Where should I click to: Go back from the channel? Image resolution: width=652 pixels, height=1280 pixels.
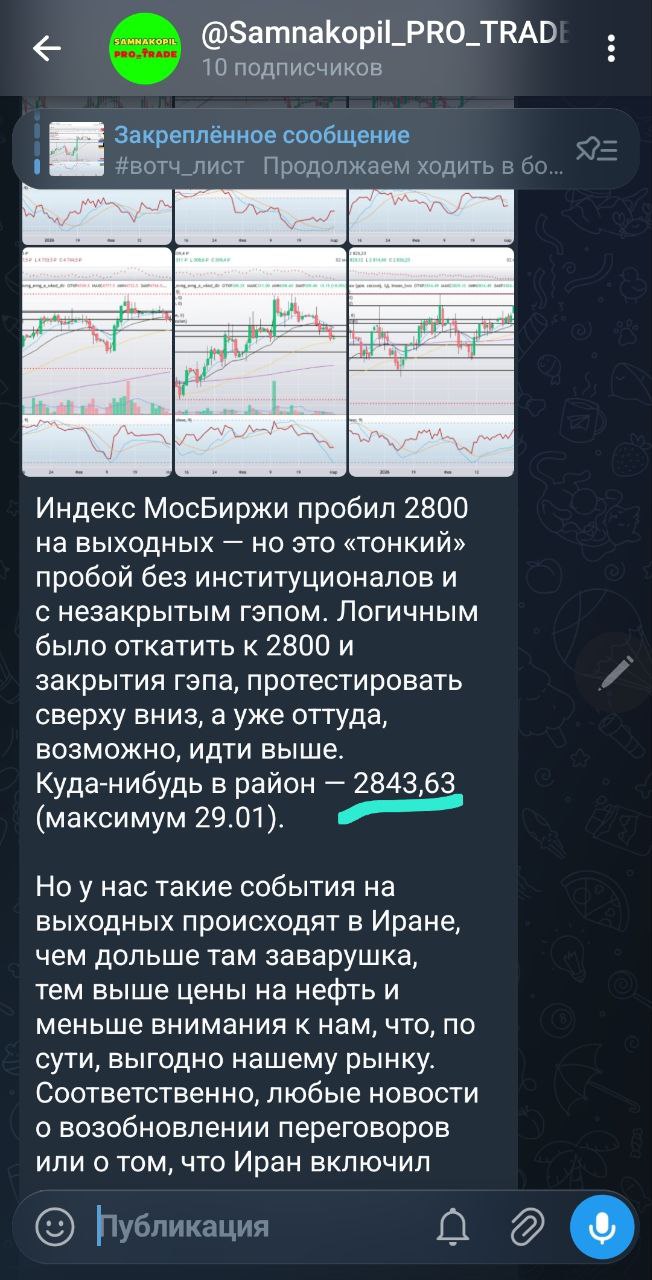47,48
